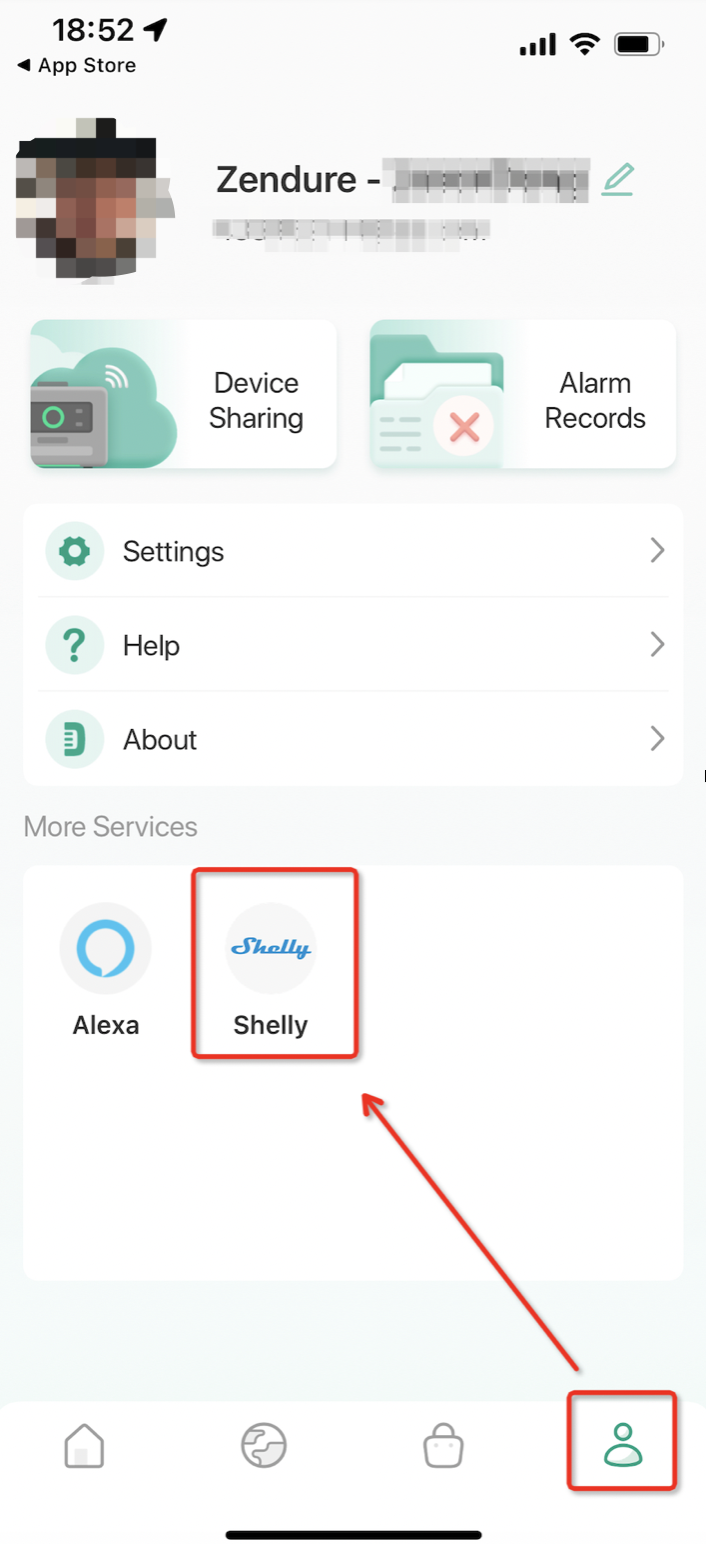Switch to the Home tab
The height and width of the screenshot is (1544, 706).
pos(84,1446)
